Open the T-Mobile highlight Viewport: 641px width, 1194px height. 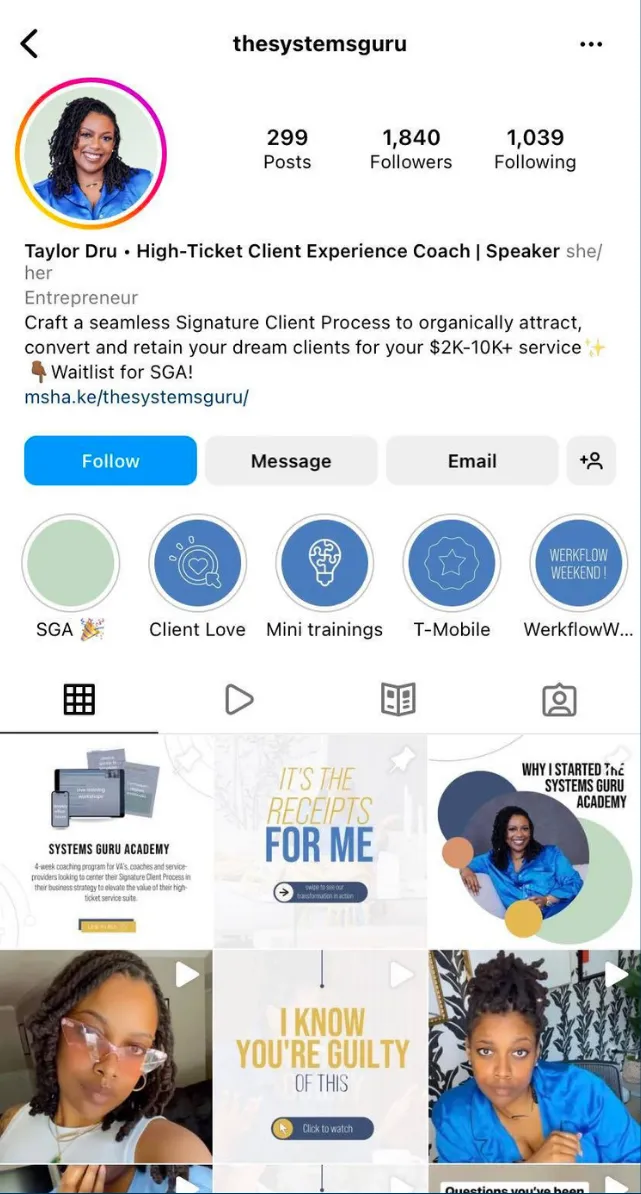(451, 563)
